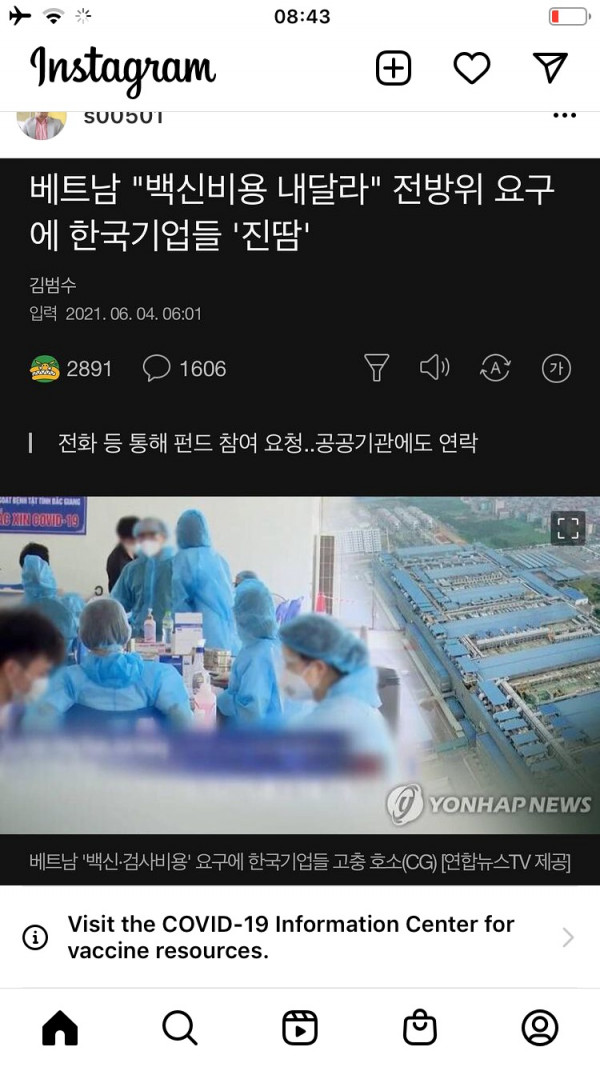Screen dimensions: 600x1067
Task: Visit the COVID-19 Information Center banner
Action: pyautogui.click(x=300, y=937)
